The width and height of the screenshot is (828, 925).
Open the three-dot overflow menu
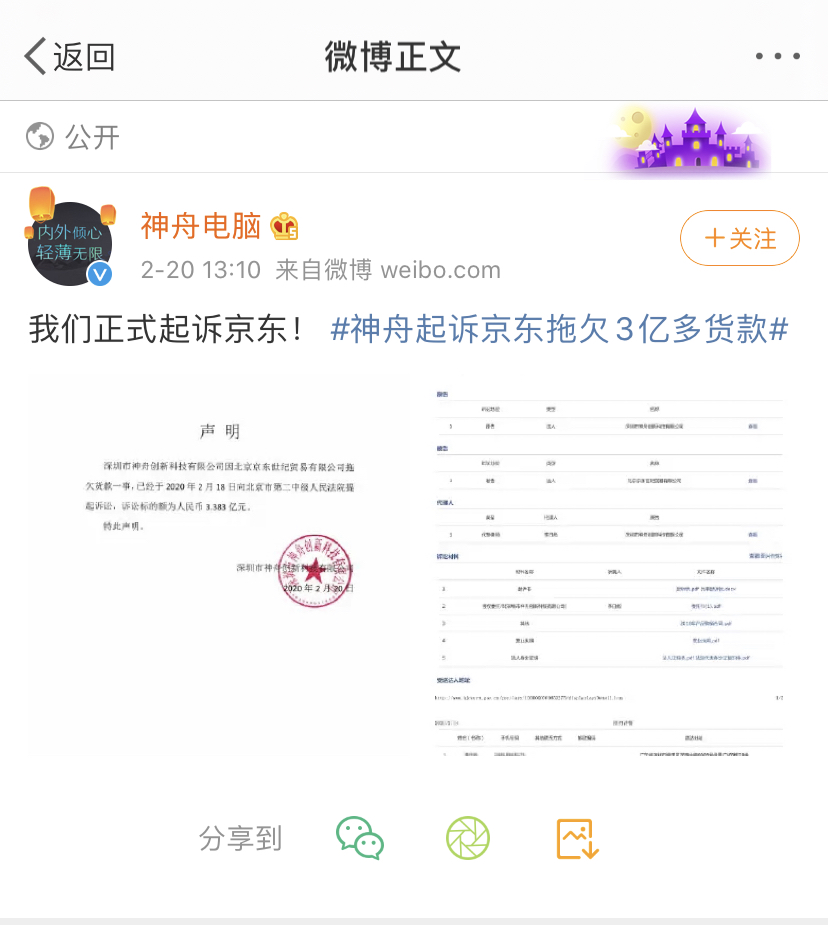click(777, 57)
